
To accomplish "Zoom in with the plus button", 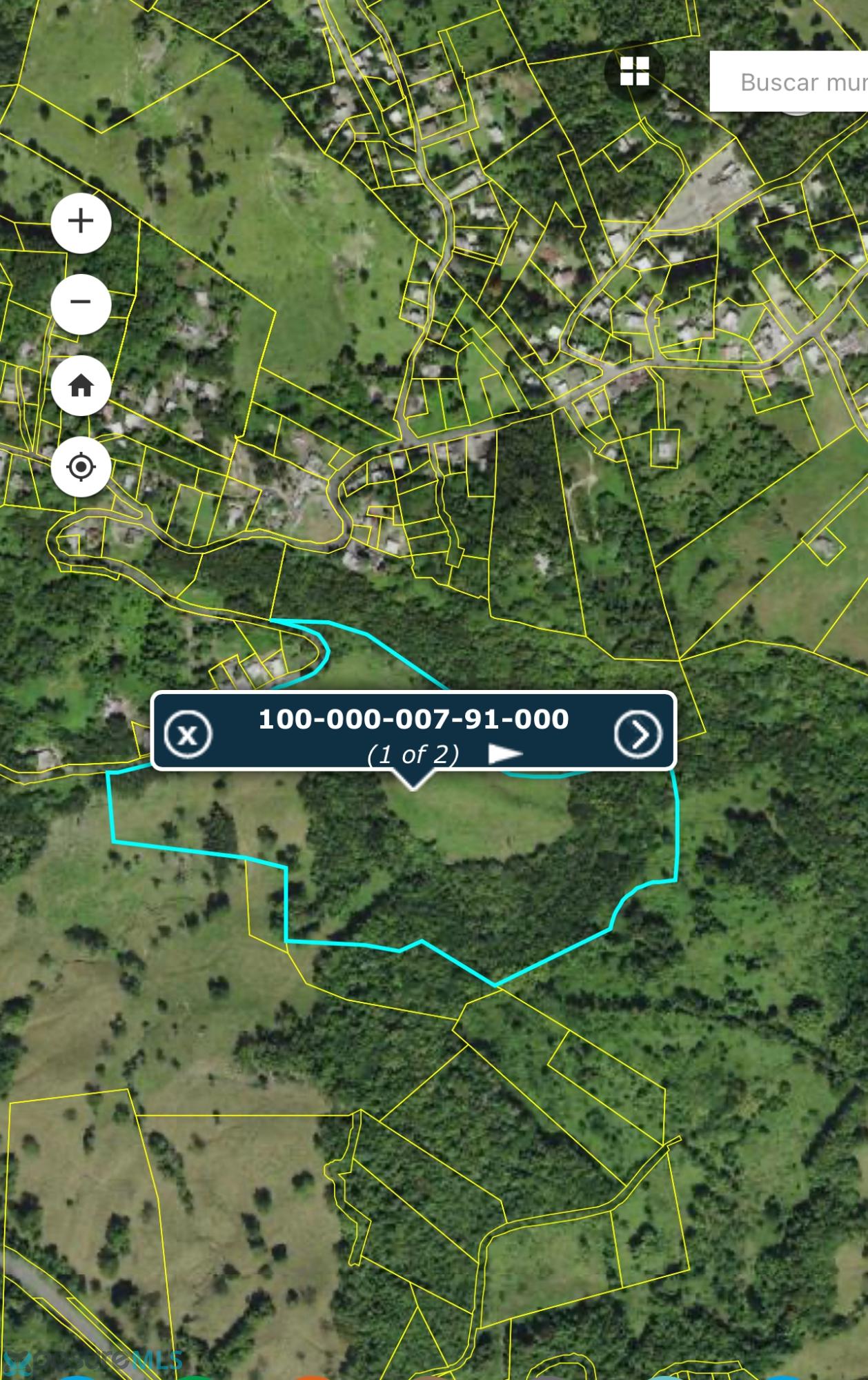I will [81, 222].
